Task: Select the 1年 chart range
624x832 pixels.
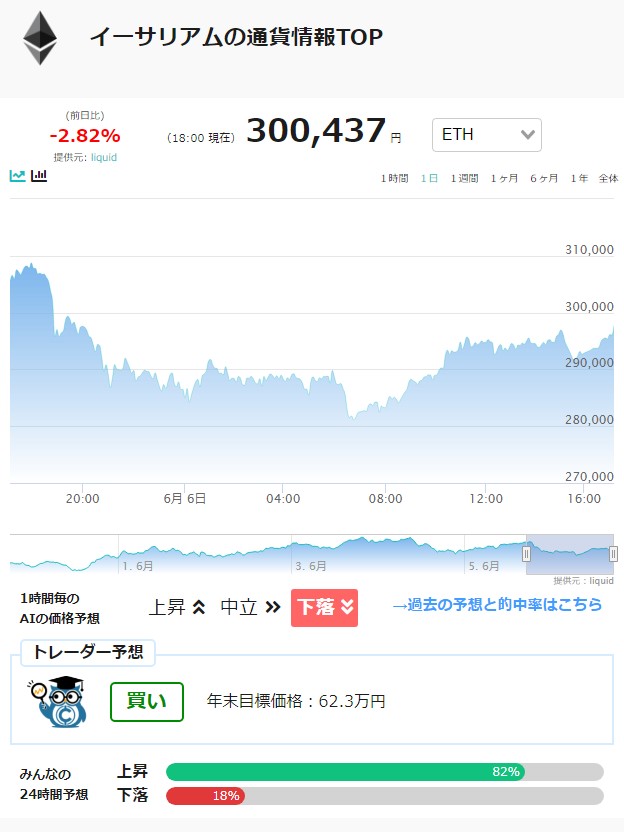Action: coord(579,178)
